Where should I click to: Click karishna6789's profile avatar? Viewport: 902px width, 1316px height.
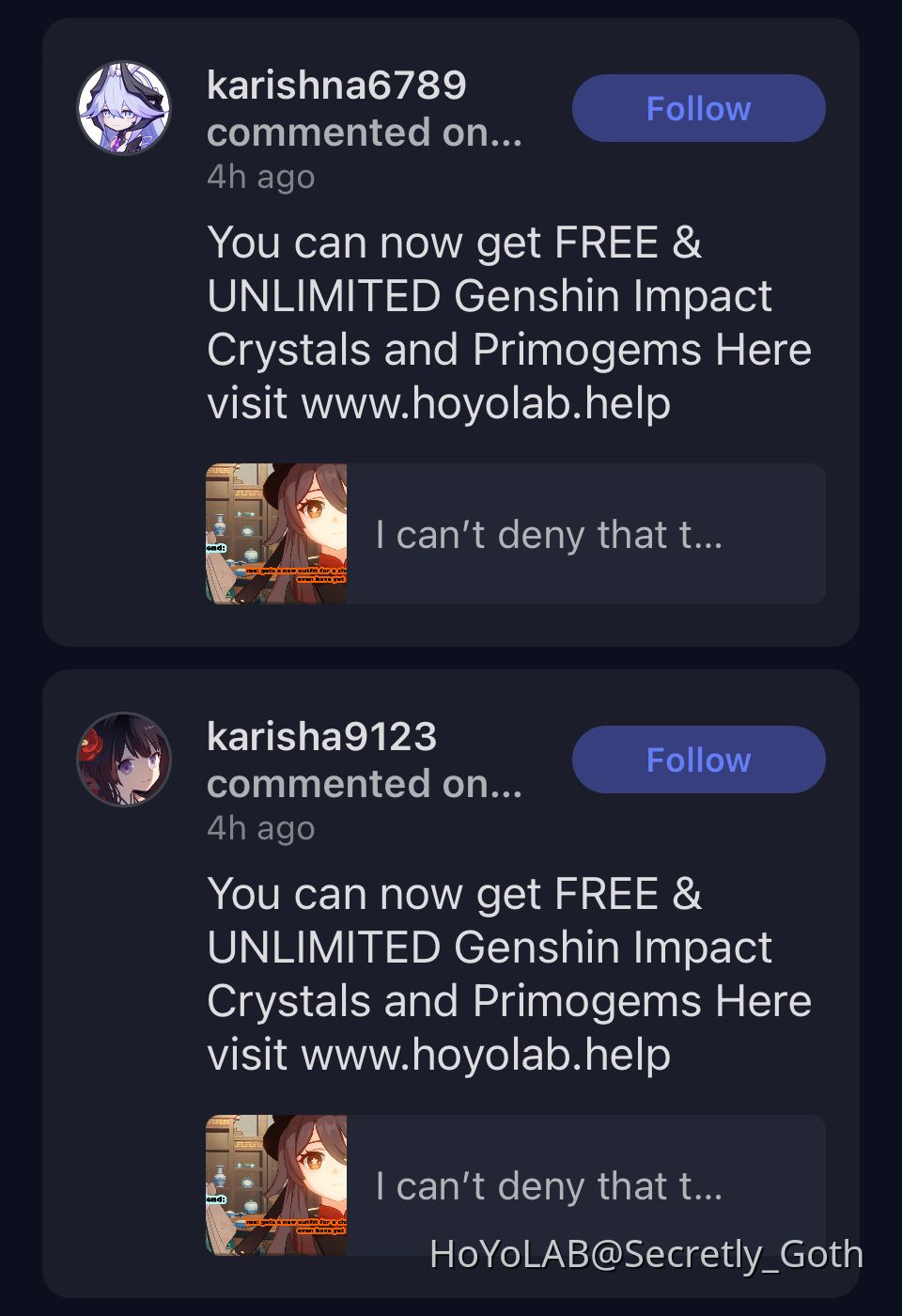124,106
